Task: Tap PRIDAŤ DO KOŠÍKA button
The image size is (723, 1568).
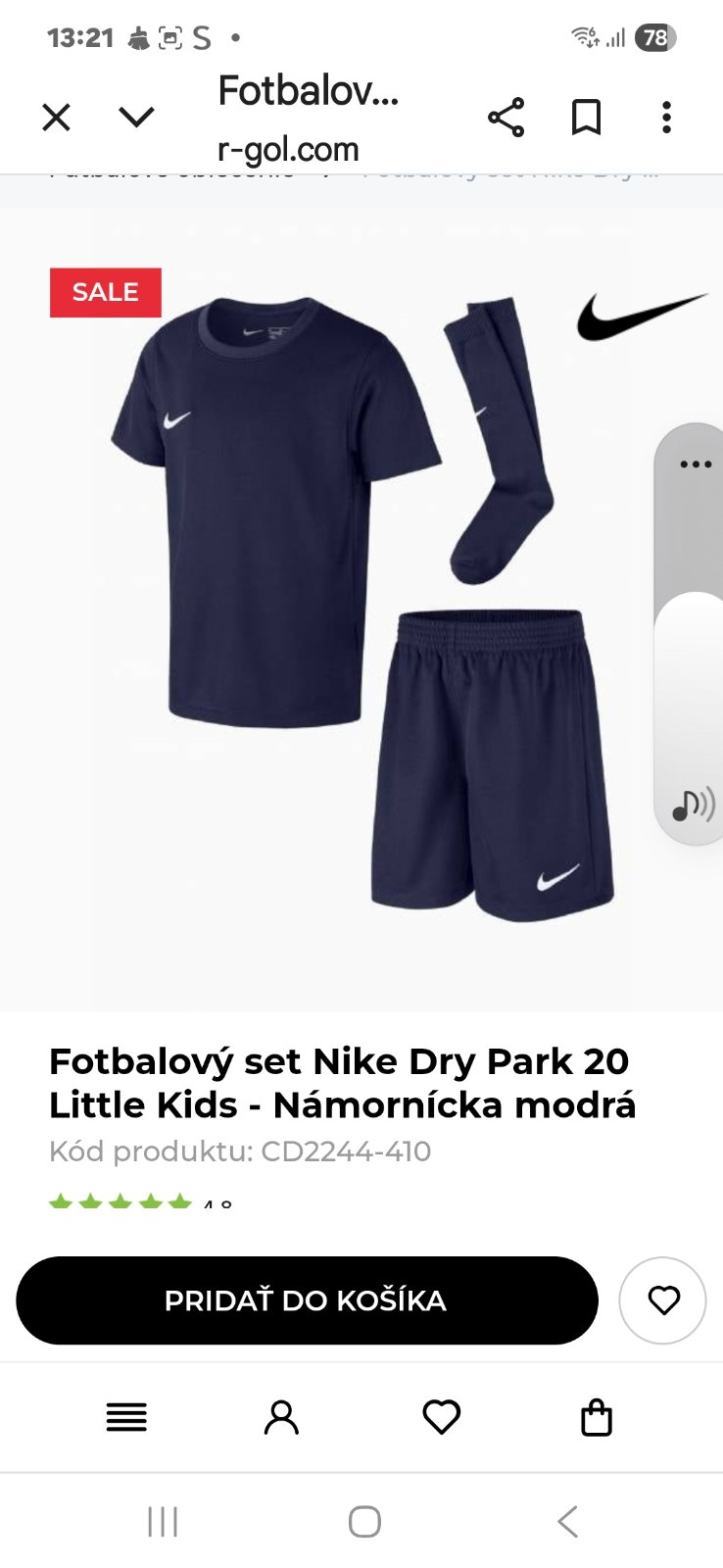Action: (307, 1300)
